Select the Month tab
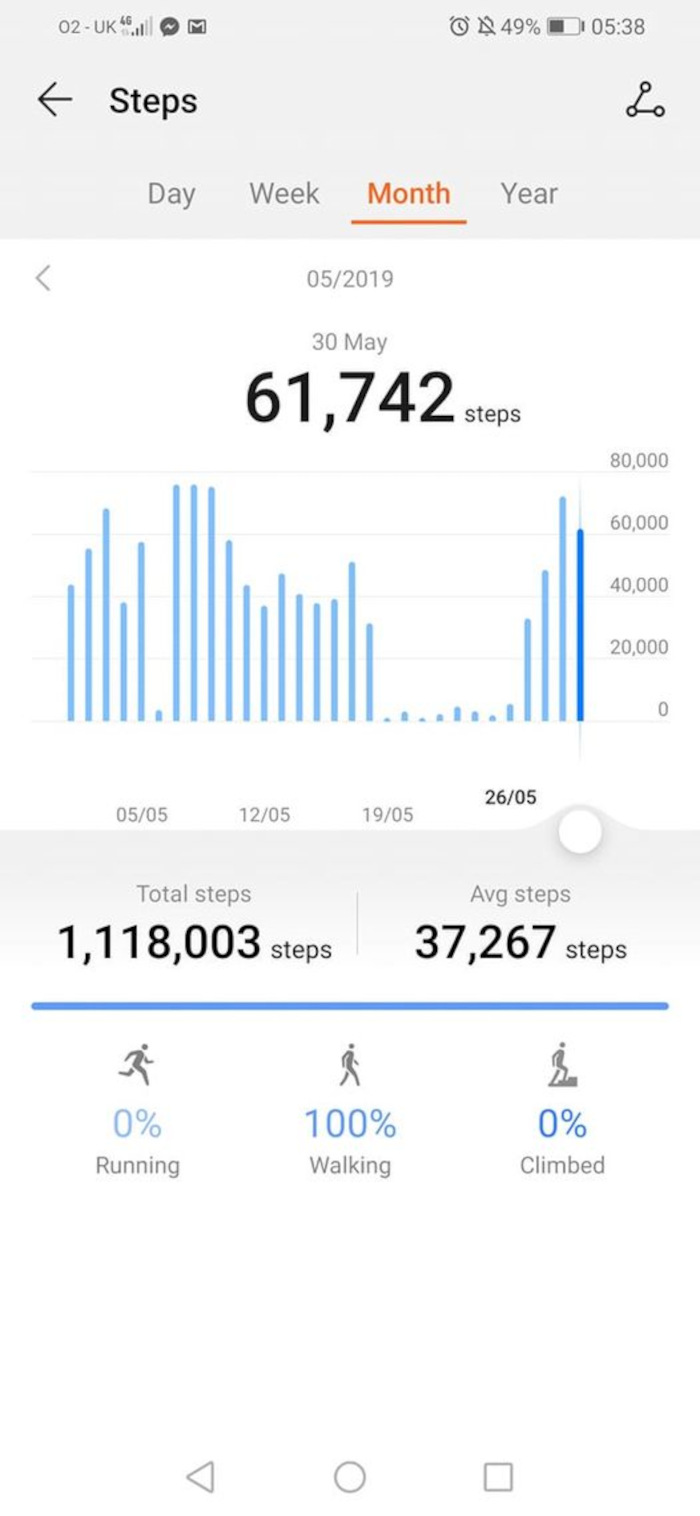 [x=408, y=193]
